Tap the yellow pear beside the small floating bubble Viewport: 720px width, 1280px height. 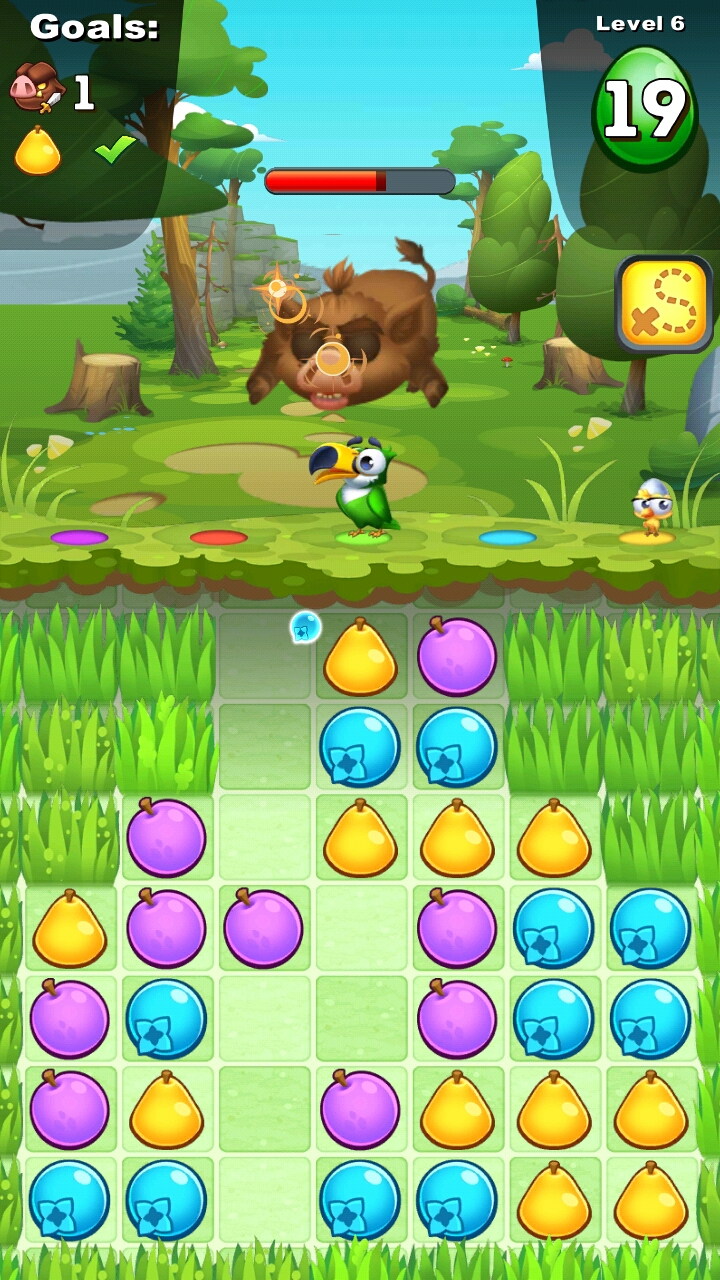(x=360, y=657)
